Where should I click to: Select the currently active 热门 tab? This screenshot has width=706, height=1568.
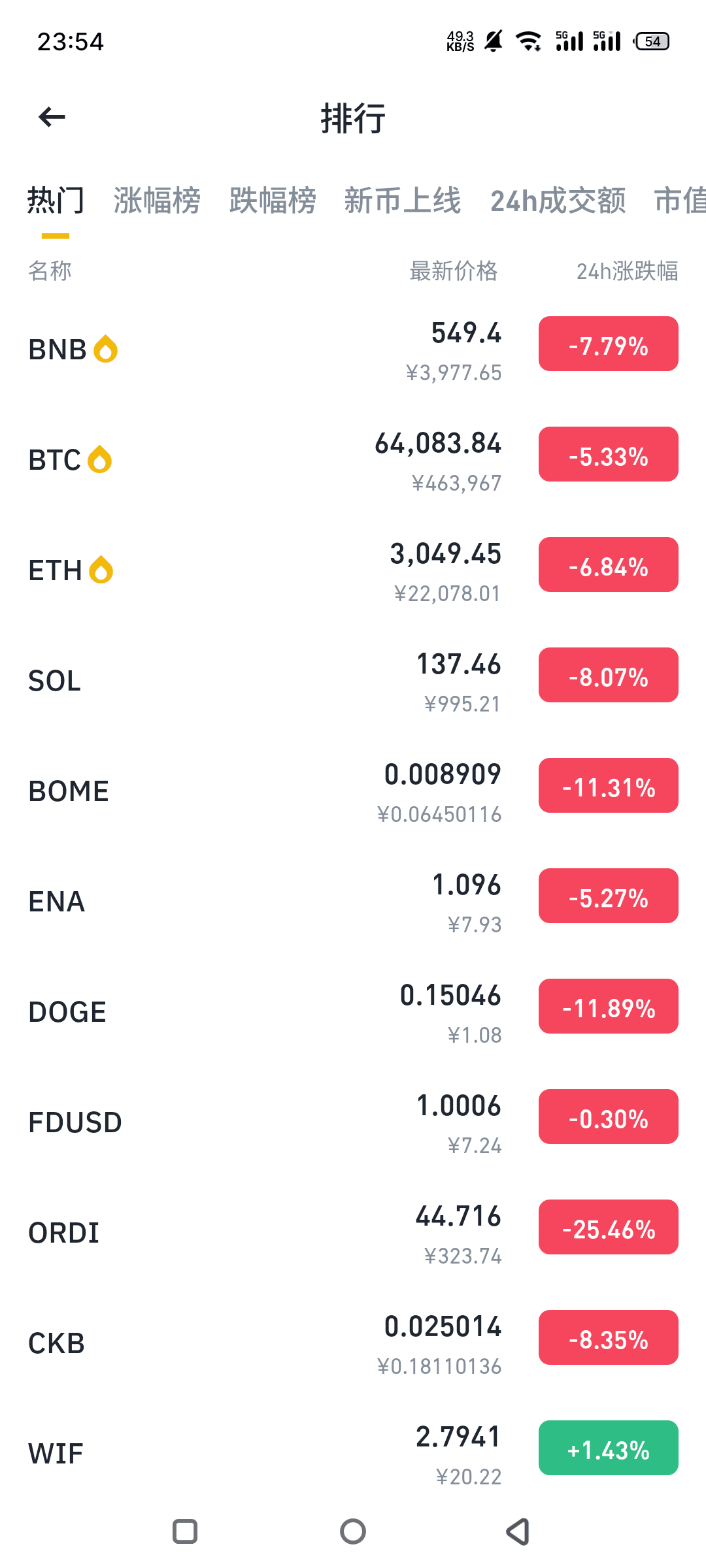coord(55,201)
